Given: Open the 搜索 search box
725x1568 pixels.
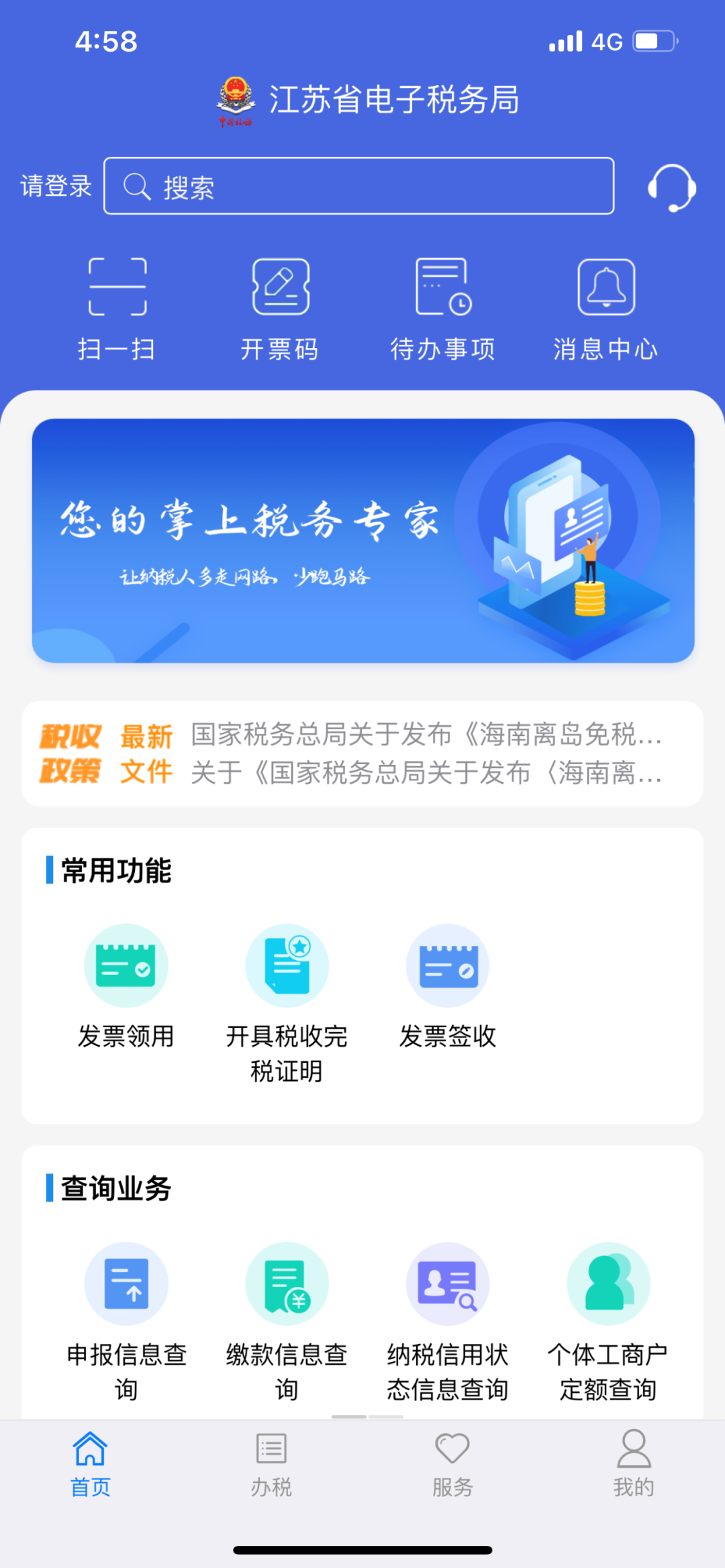Looking at the screenshot, I should [x=359, y=187].
